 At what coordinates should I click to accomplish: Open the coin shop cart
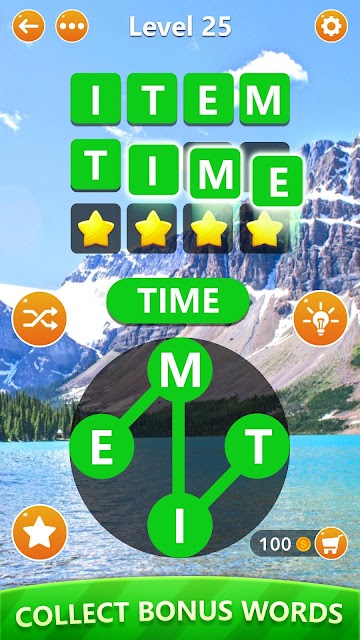pyautogui.click(x=331, y=544)
